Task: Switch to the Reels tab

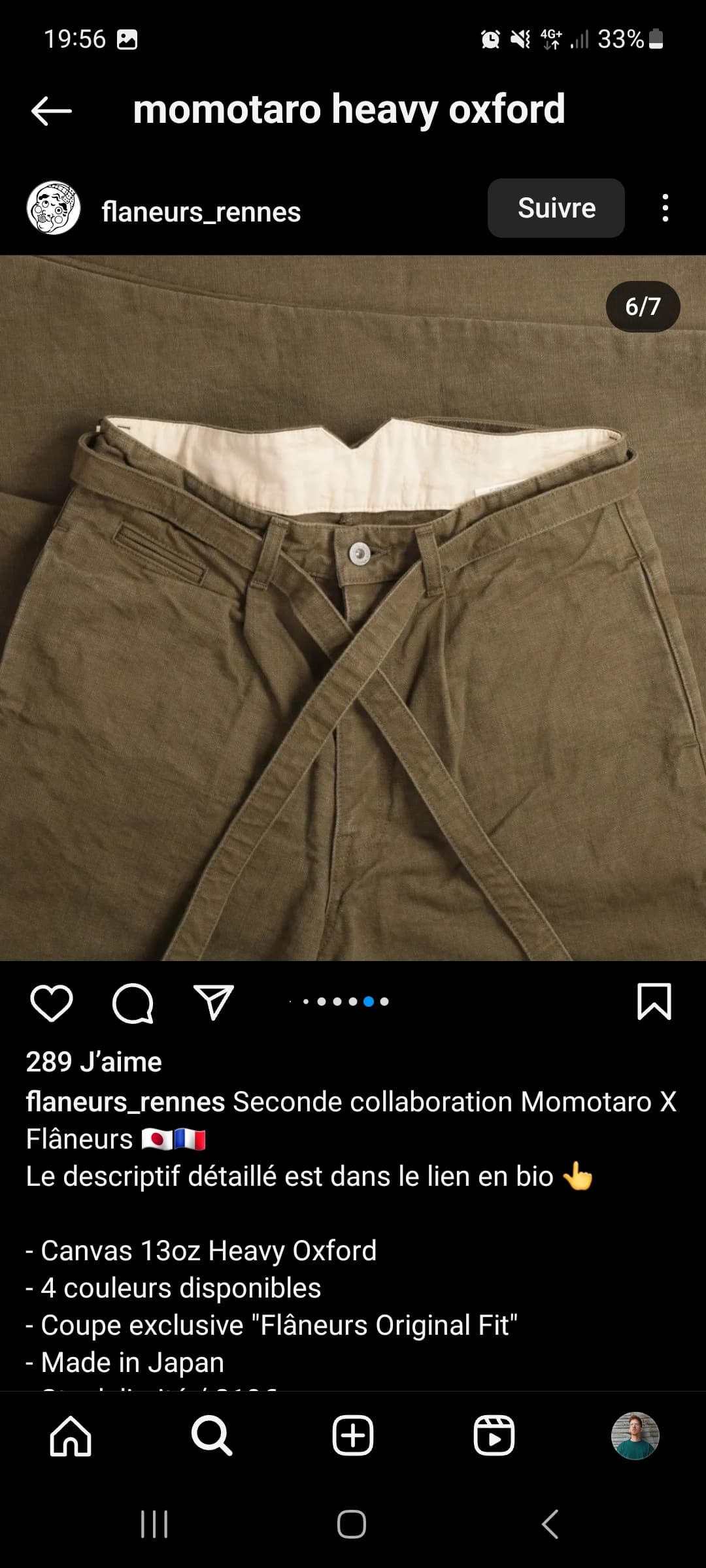Action: 494,1436
